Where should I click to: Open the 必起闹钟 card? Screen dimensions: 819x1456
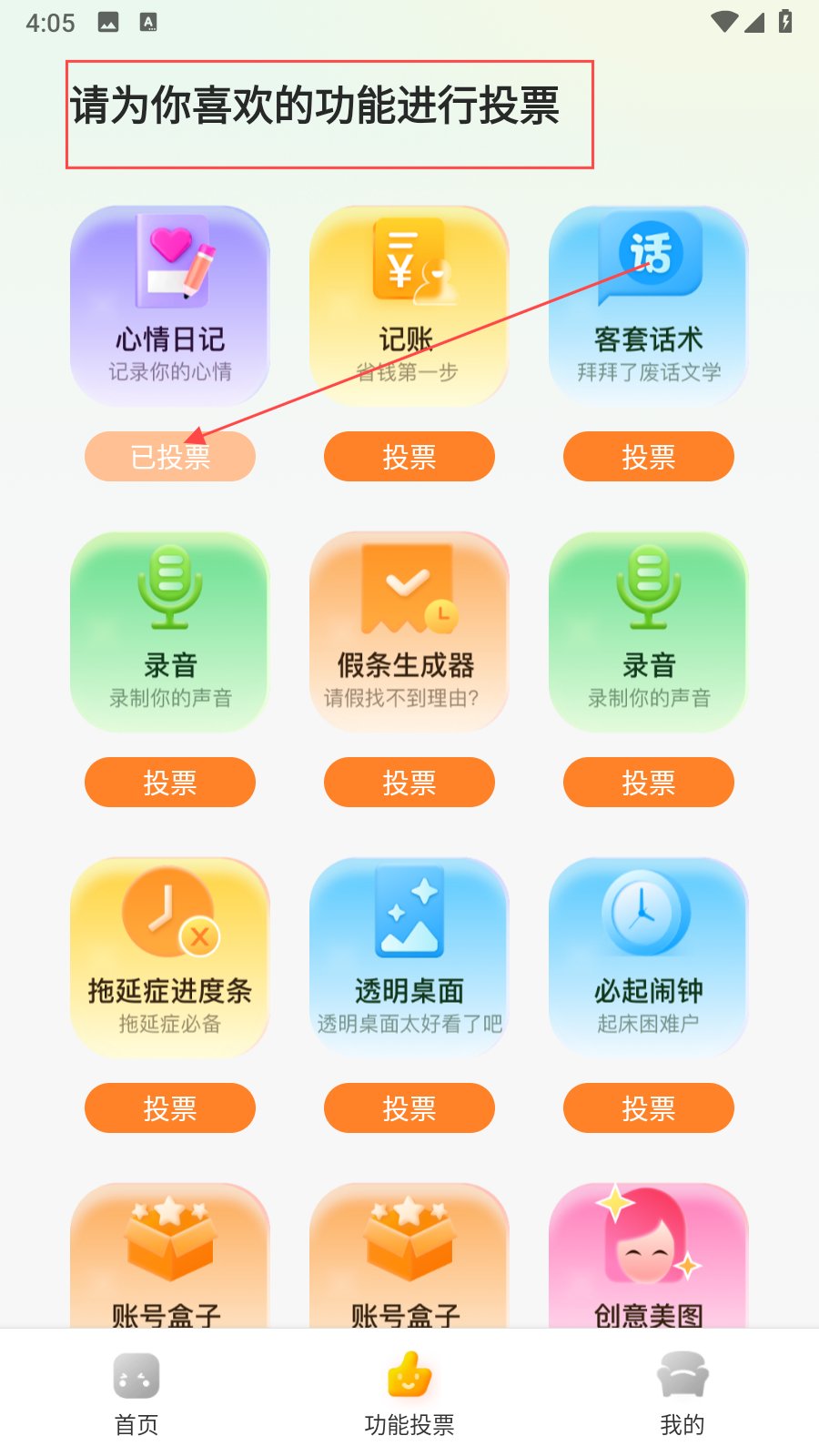(x=648, y=957)
